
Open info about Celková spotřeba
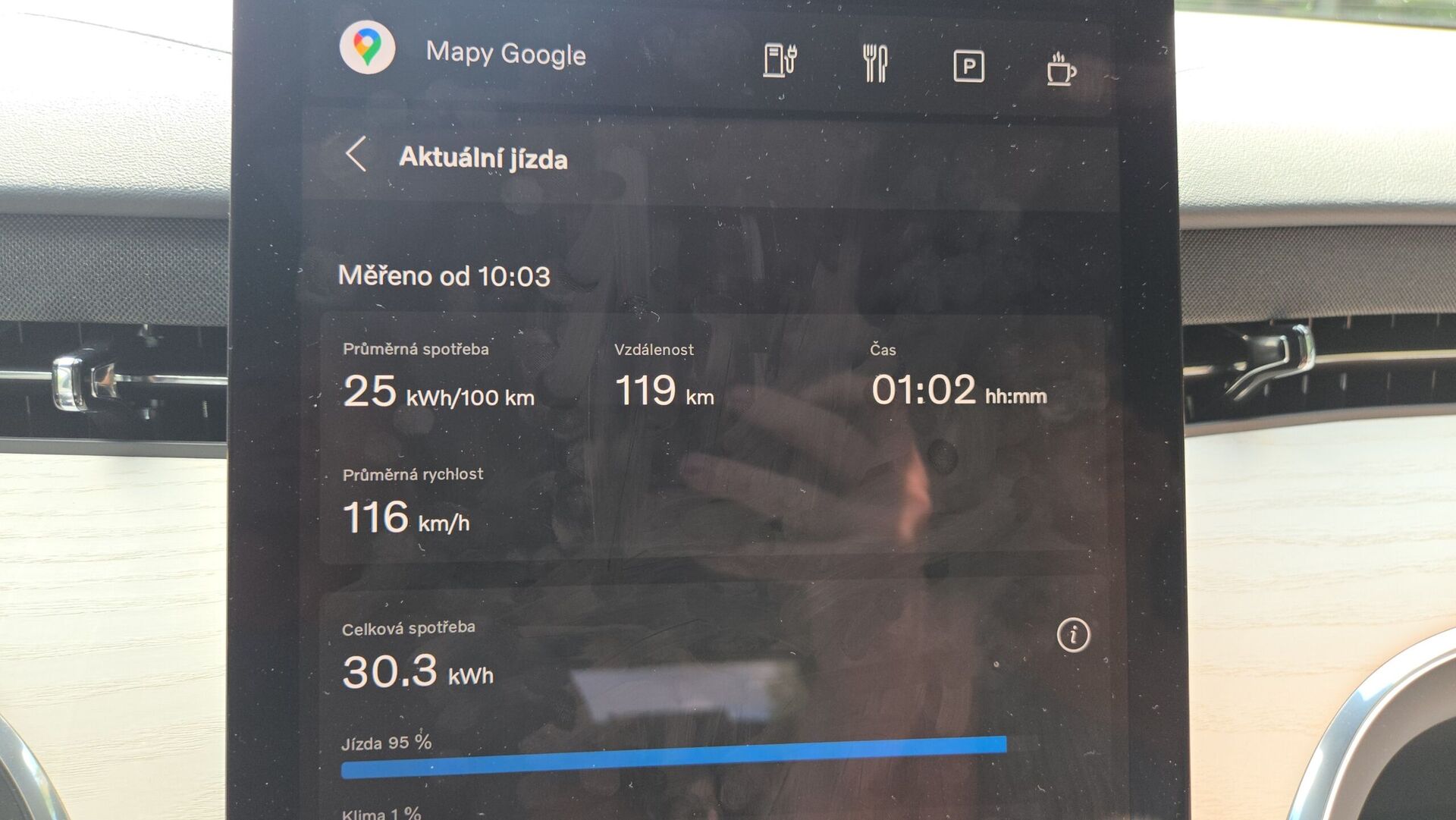click(1073, 634)
